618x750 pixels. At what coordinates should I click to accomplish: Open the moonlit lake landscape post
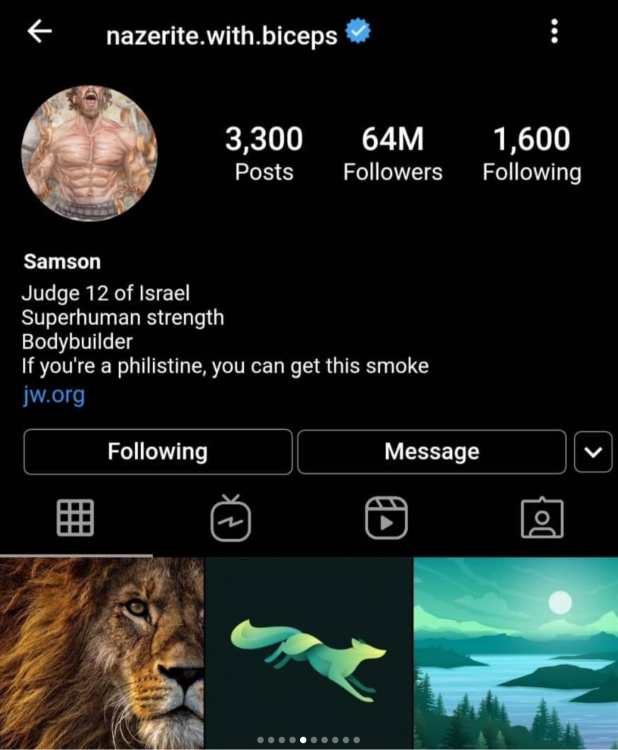[516, 654]
